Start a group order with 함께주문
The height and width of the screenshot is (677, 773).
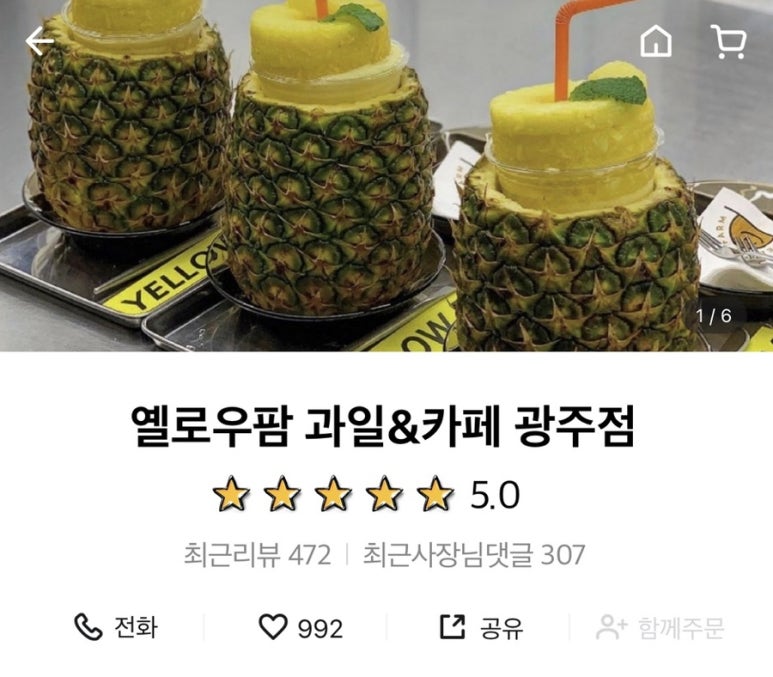click(x=660, y=628)
